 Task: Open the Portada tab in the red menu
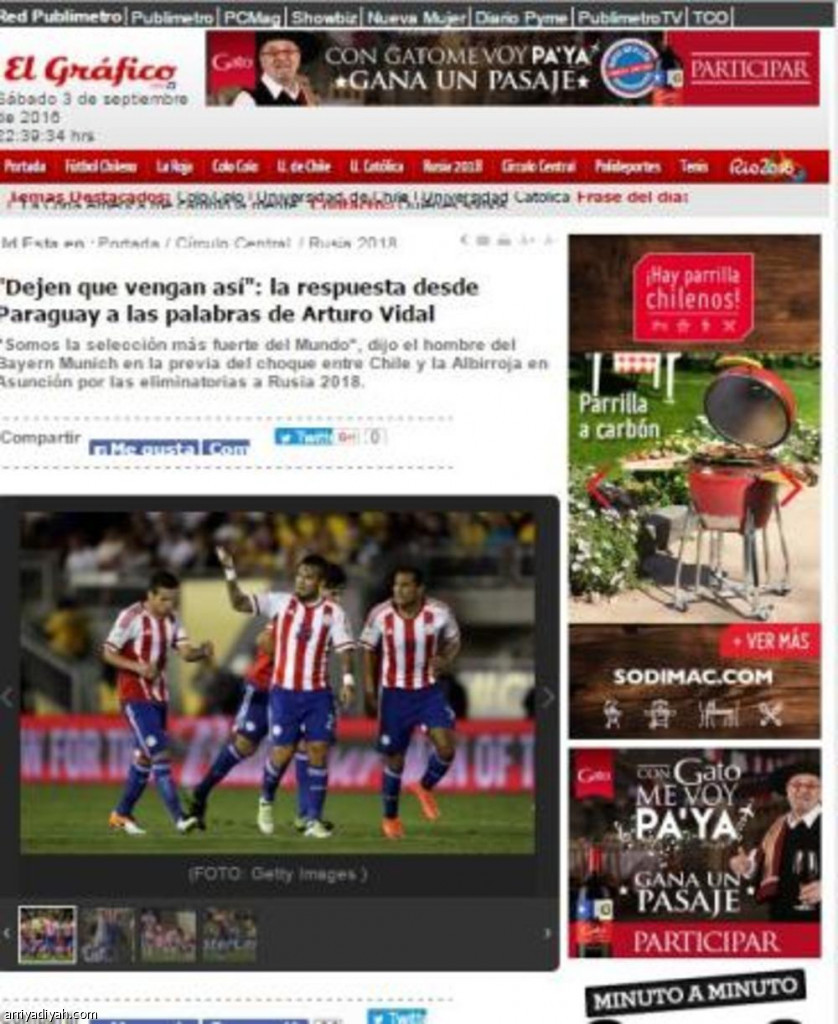pyautogui.click(x=25, y=166)
